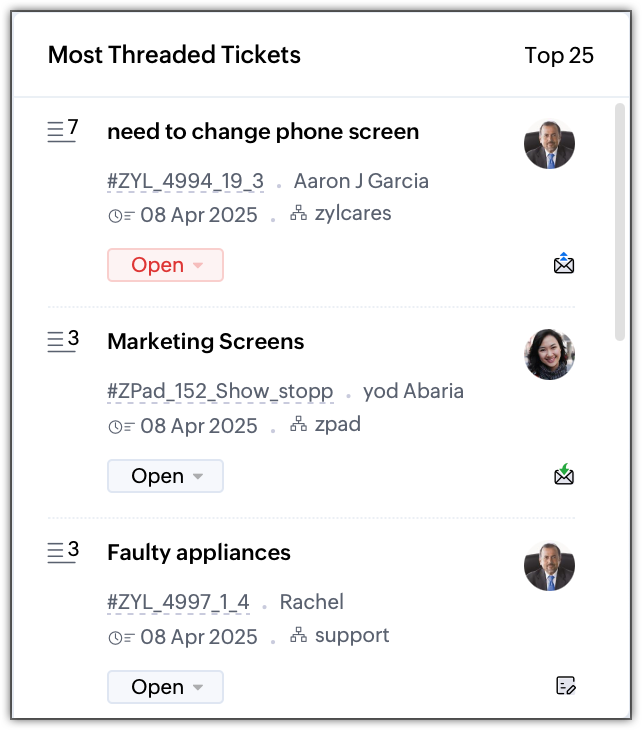
Task: Open ticket ID #ZYL_4994_19_3 link
Action: 185,181
